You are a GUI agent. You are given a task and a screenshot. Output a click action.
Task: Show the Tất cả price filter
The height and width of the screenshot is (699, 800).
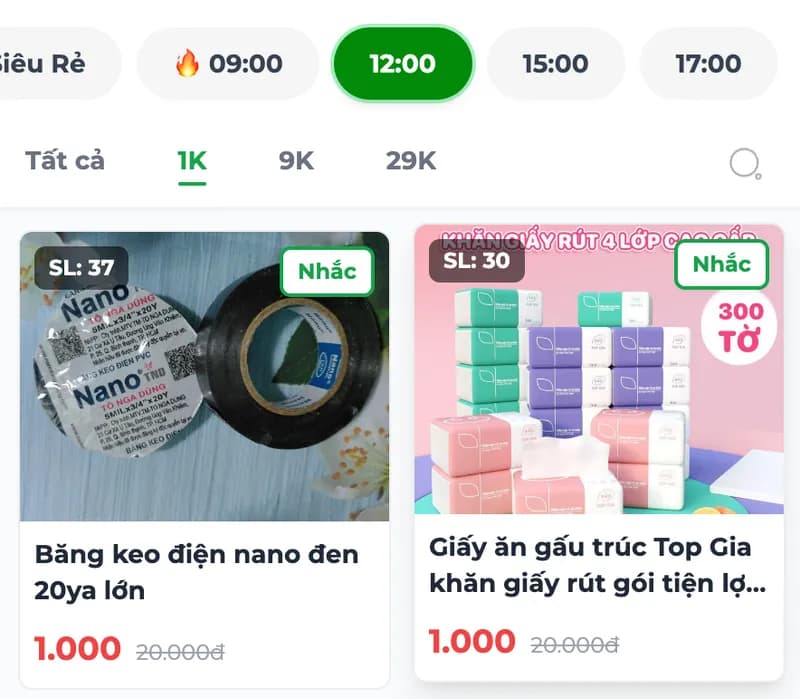pos(65,161)
